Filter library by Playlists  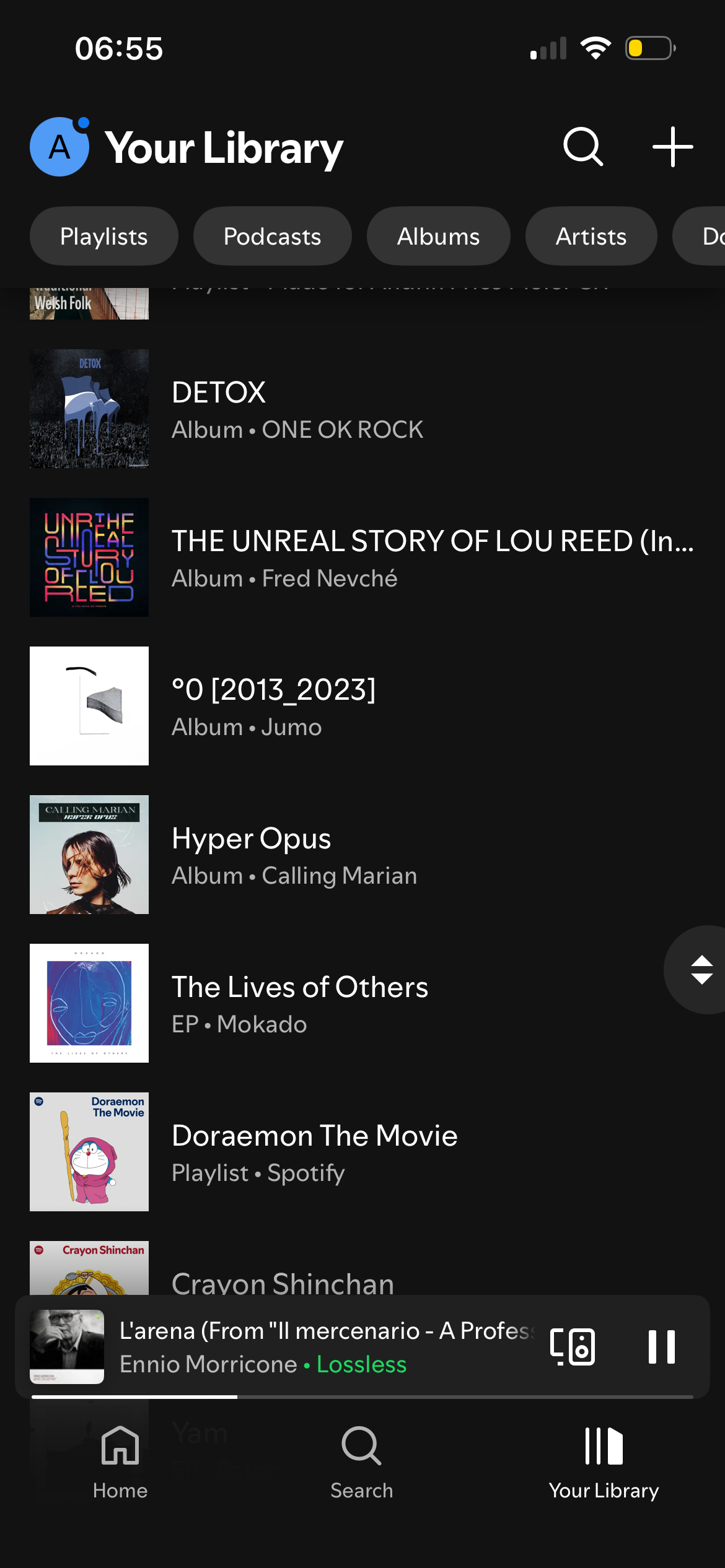click(104, 236)
